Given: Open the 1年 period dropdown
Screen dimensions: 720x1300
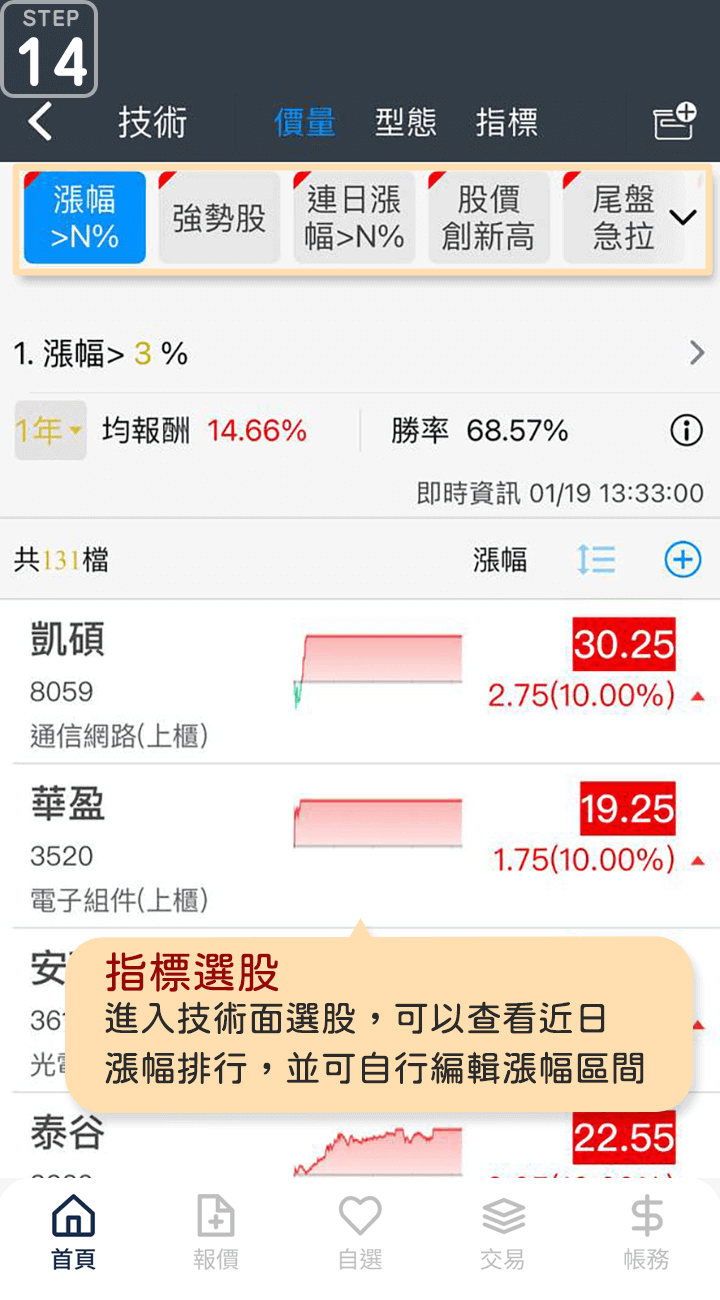Looking at the screenshot, I should 49,431.
